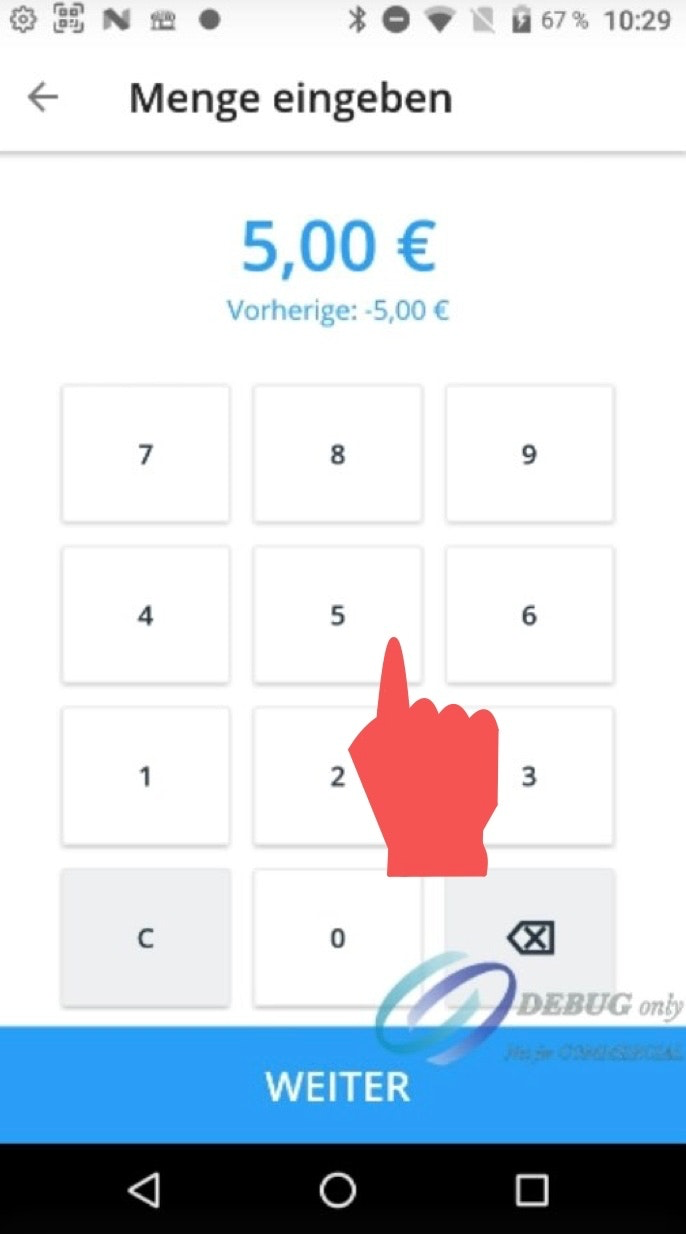Tap the 8 key

[x=337, y=454]
